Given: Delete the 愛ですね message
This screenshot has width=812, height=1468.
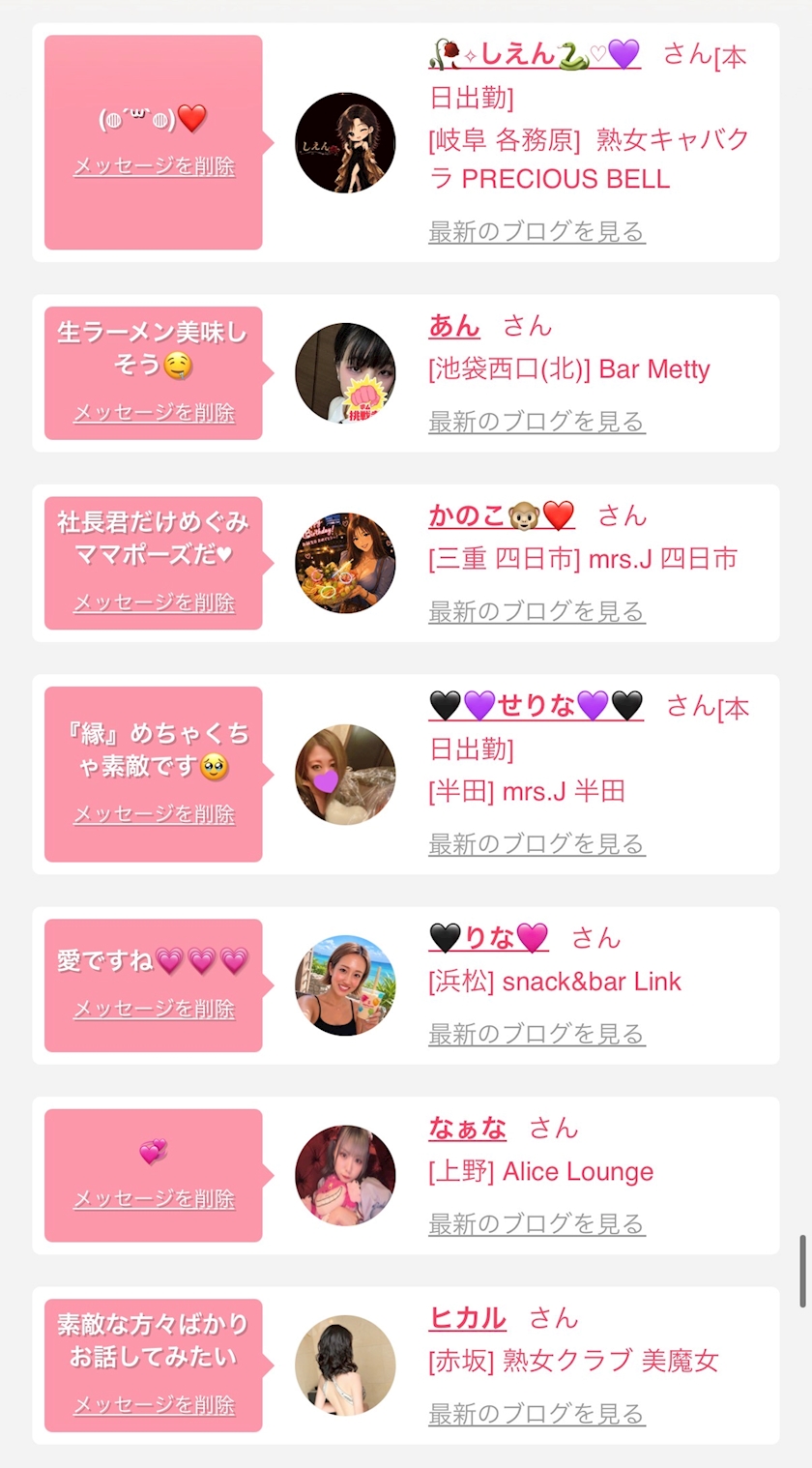Looking at the screenshot, I should point(154,1009).
